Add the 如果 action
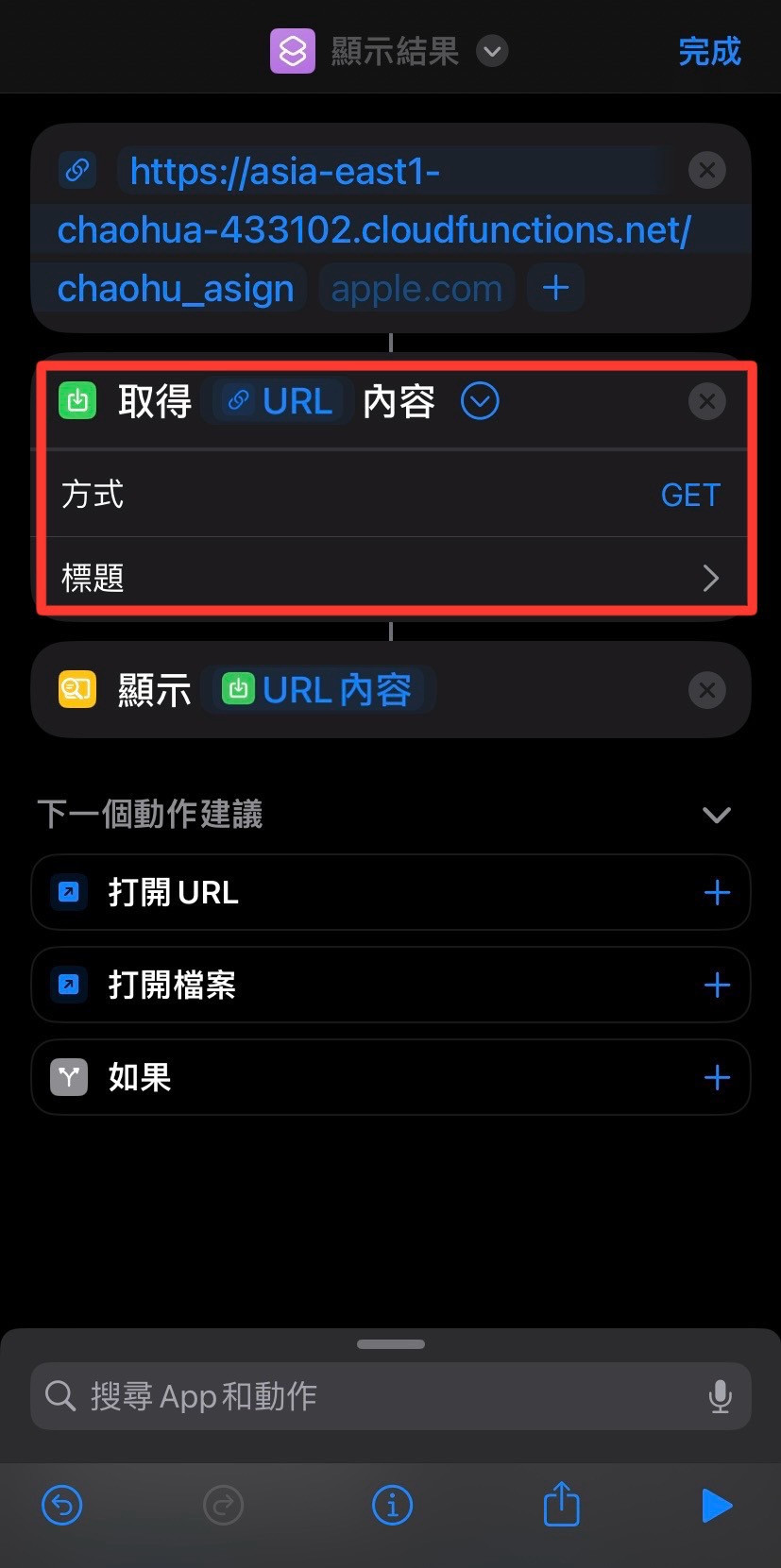 (717, 1077)
